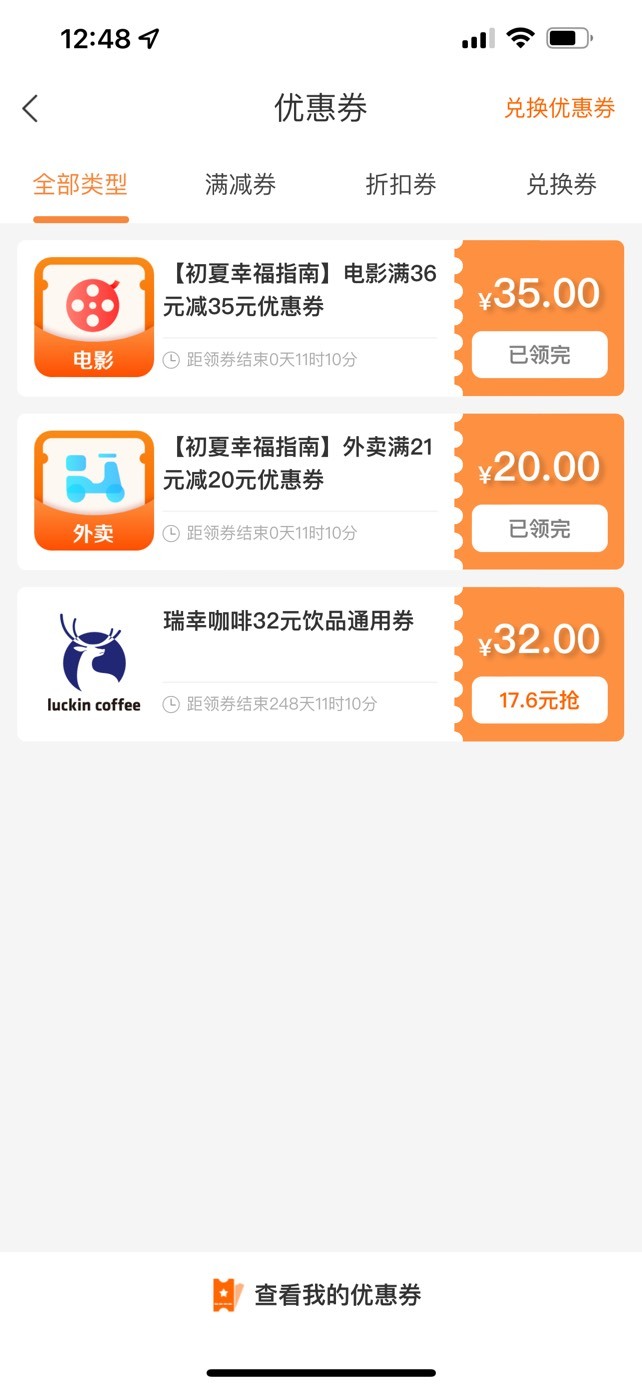Select the 全部类型 tab
642x1389 pixels.
point(80,184)
